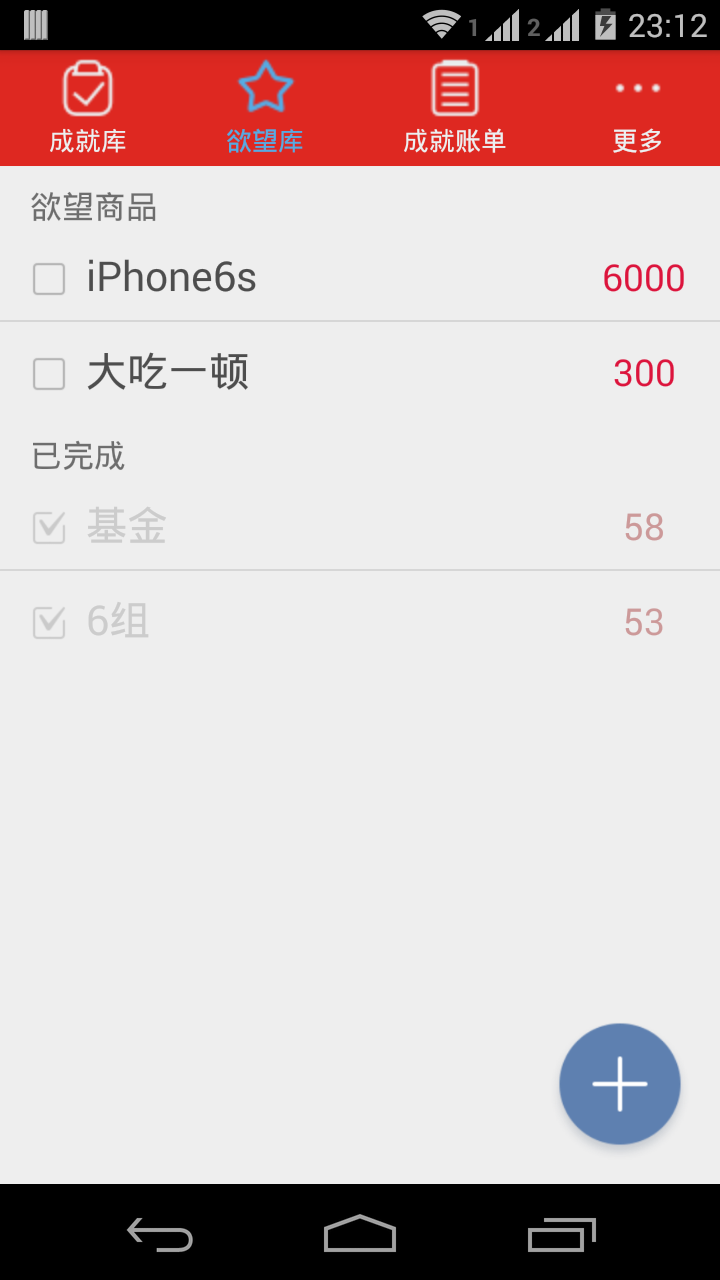Open the 更多 menu tab
Viewport: 720px width, 1280px height.
[x=638, y=108]
